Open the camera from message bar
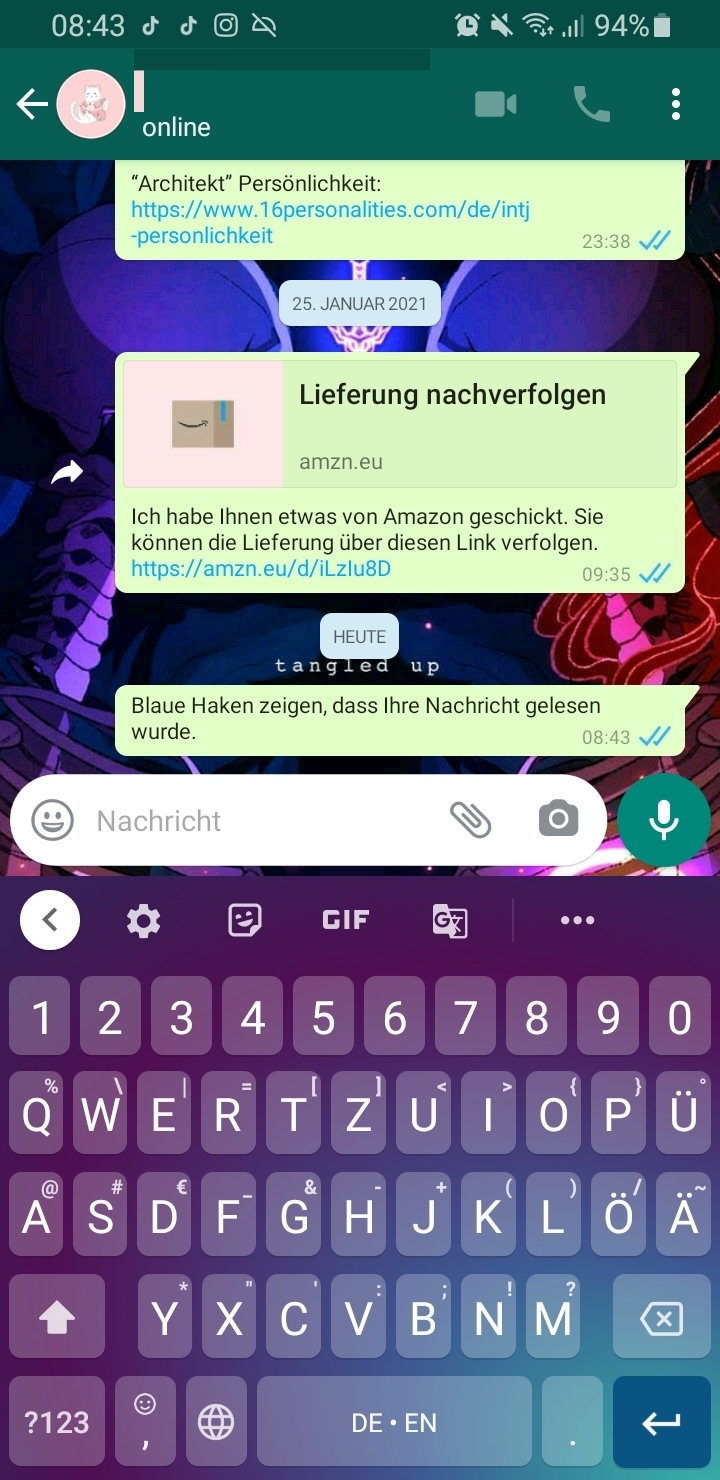The height and width of the screenshot is (1480, 720). 558,820
